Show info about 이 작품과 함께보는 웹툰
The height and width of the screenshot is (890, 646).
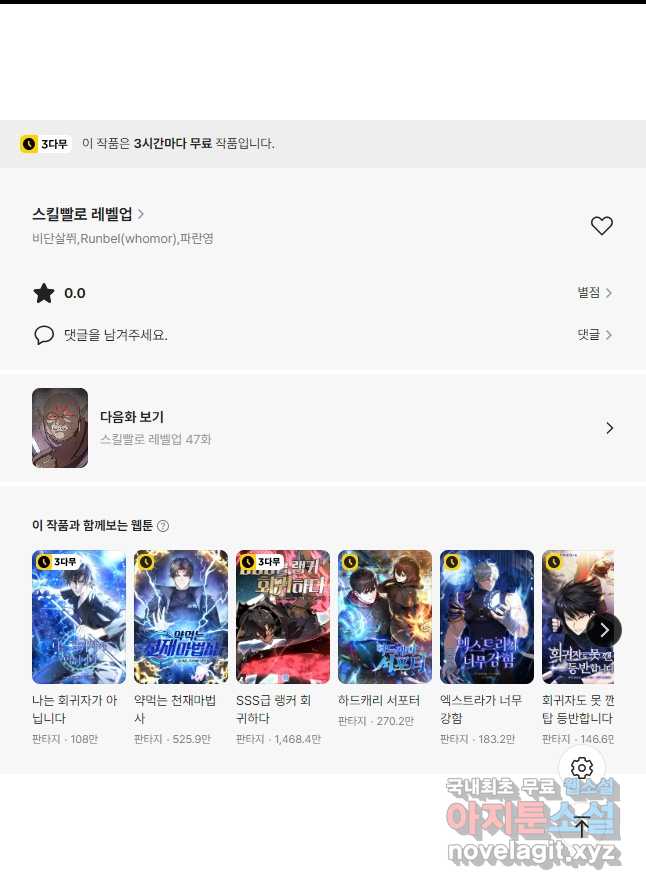pos(163,526)
